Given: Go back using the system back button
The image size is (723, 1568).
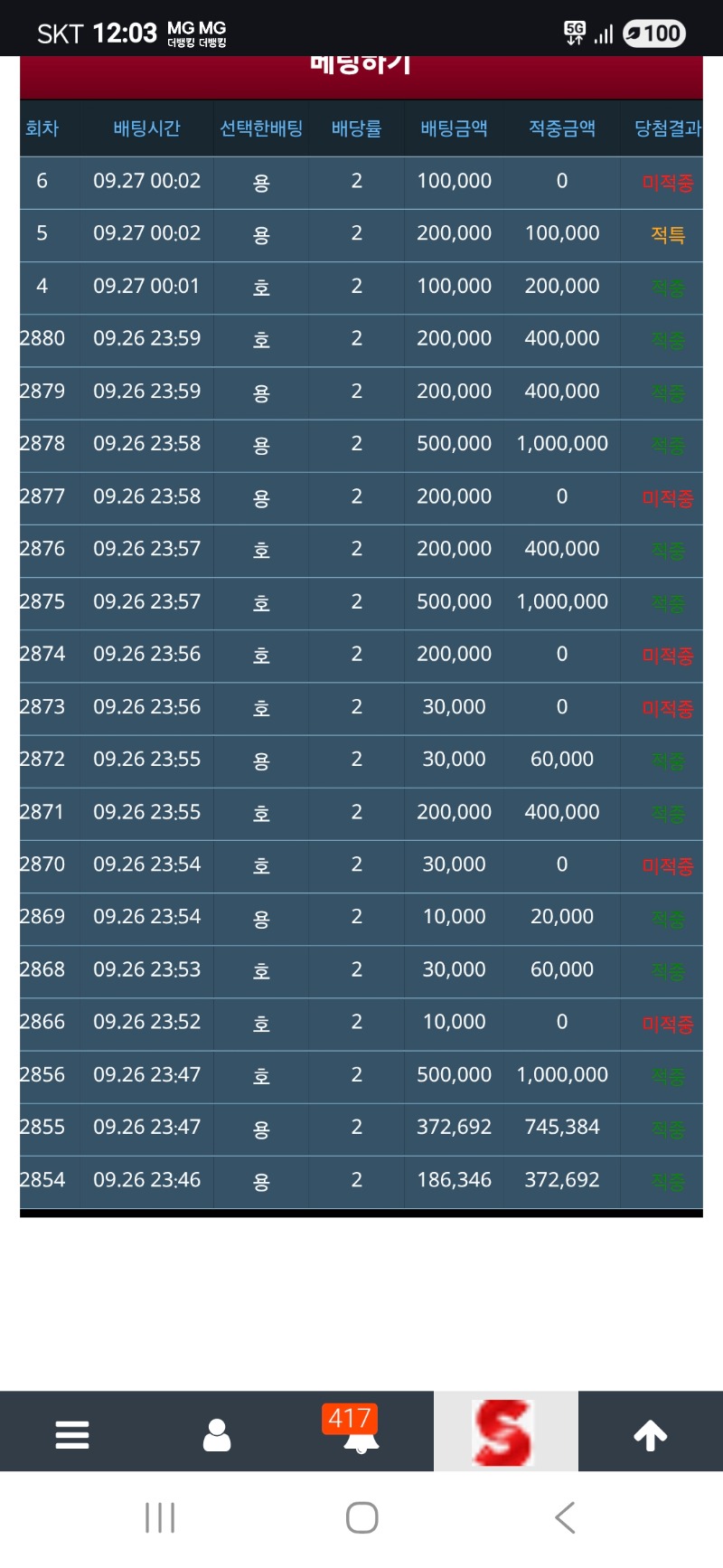Looking at the screenshot, I should pyautogui.click(x=565, y=1517).
